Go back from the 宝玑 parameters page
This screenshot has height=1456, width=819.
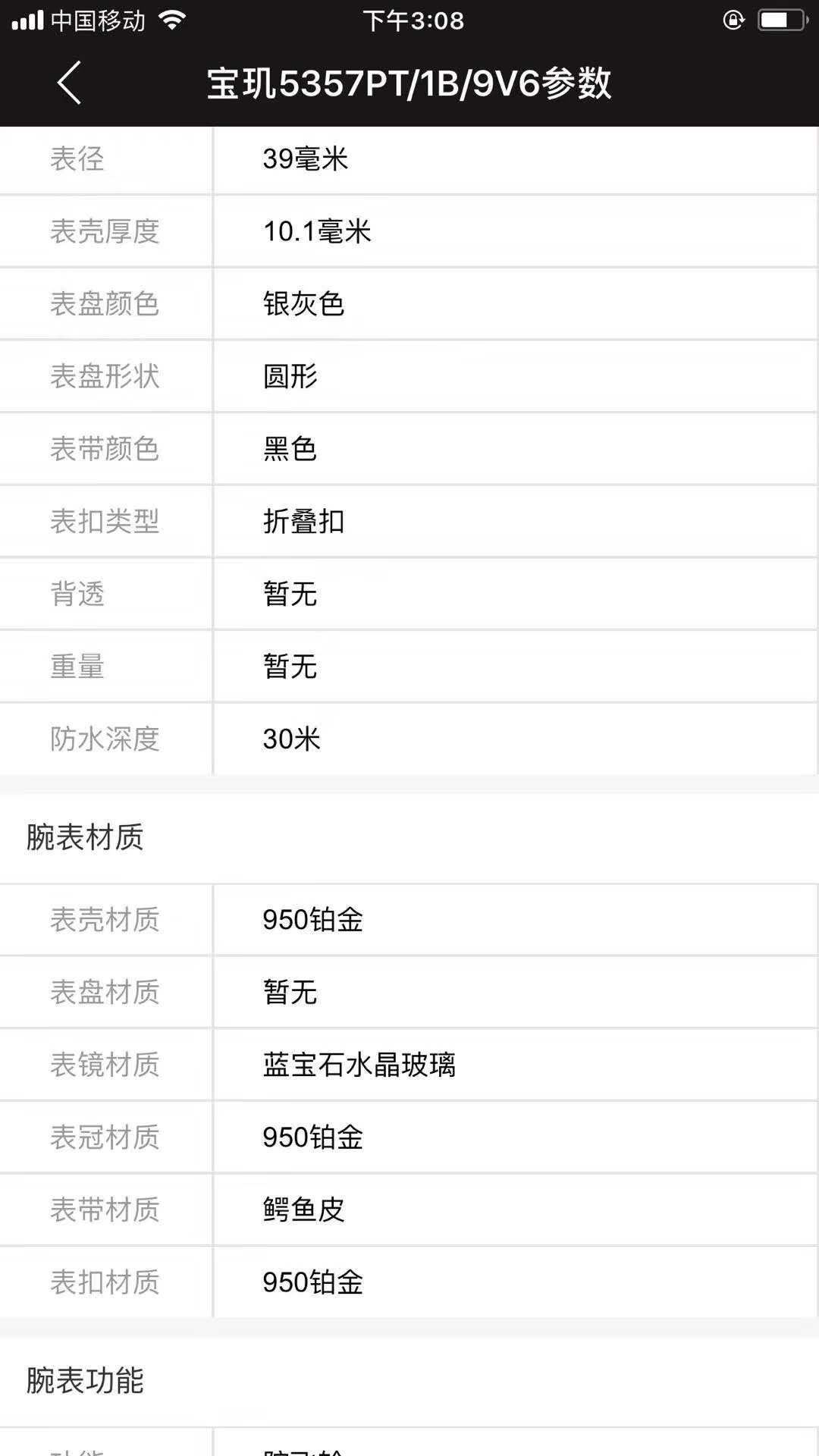pos(69,82)
